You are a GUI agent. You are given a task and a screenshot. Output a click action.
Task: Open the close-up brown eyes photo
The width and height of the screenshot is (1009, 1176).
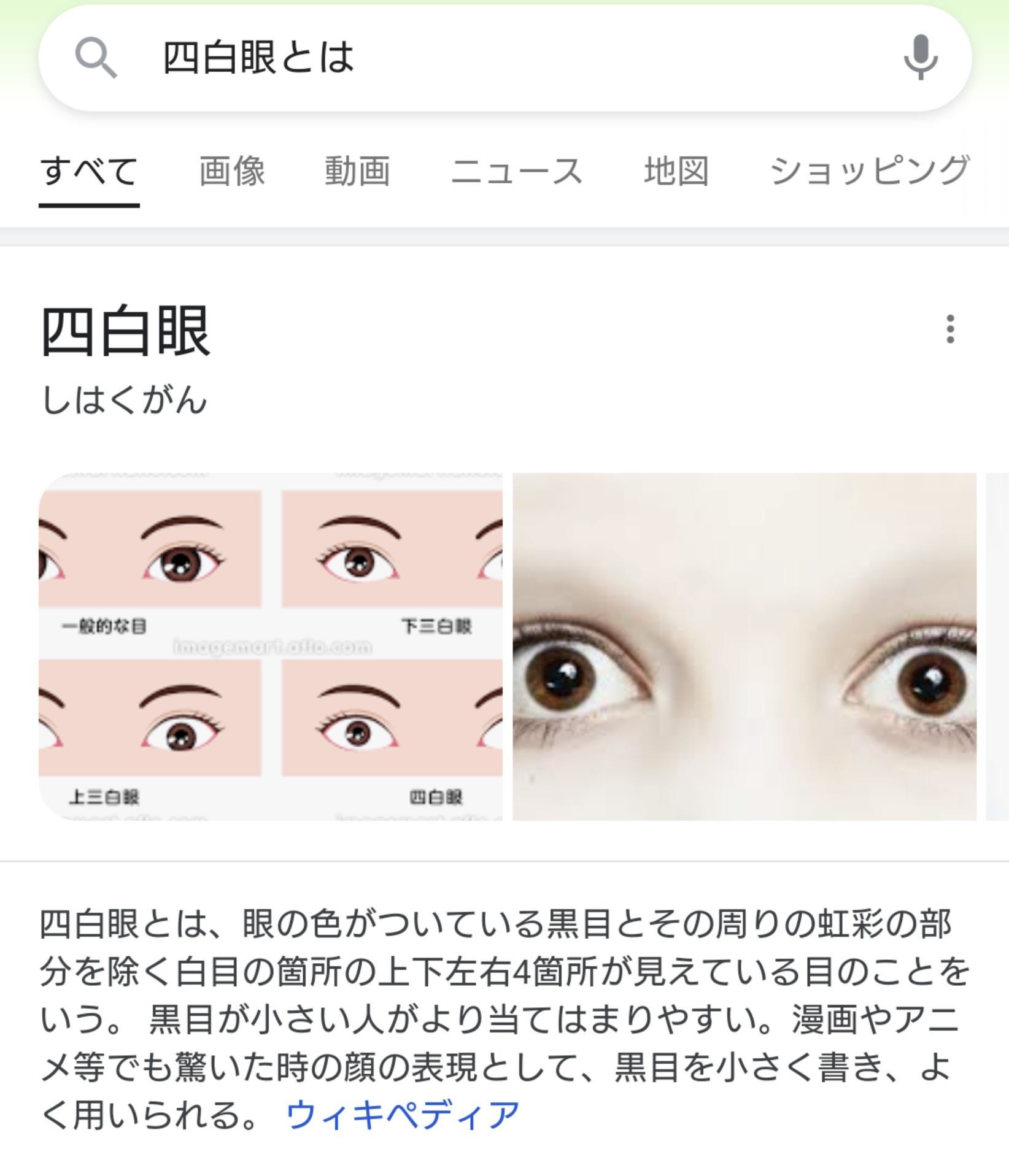coord(744,646)
